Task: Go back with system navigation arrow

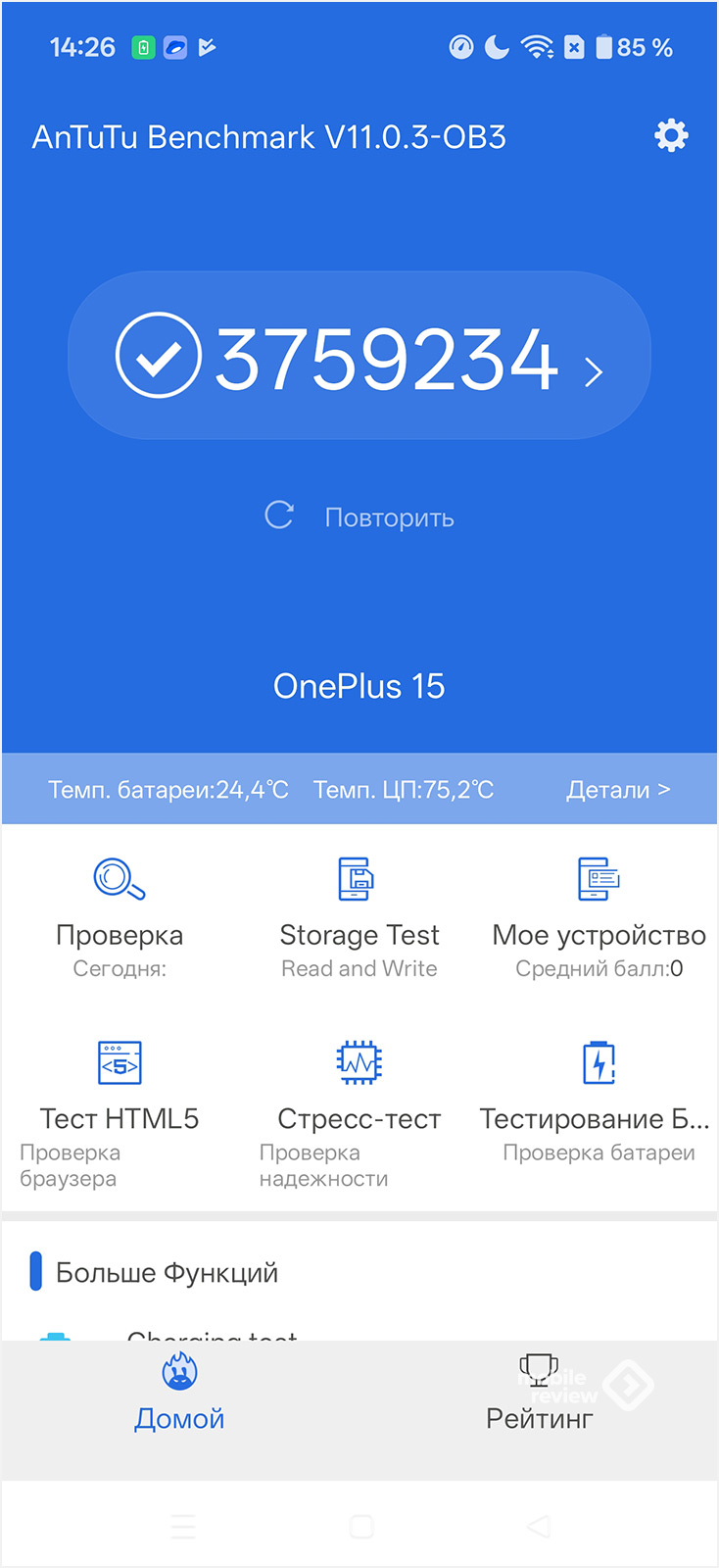Action: pos(539,1526)
